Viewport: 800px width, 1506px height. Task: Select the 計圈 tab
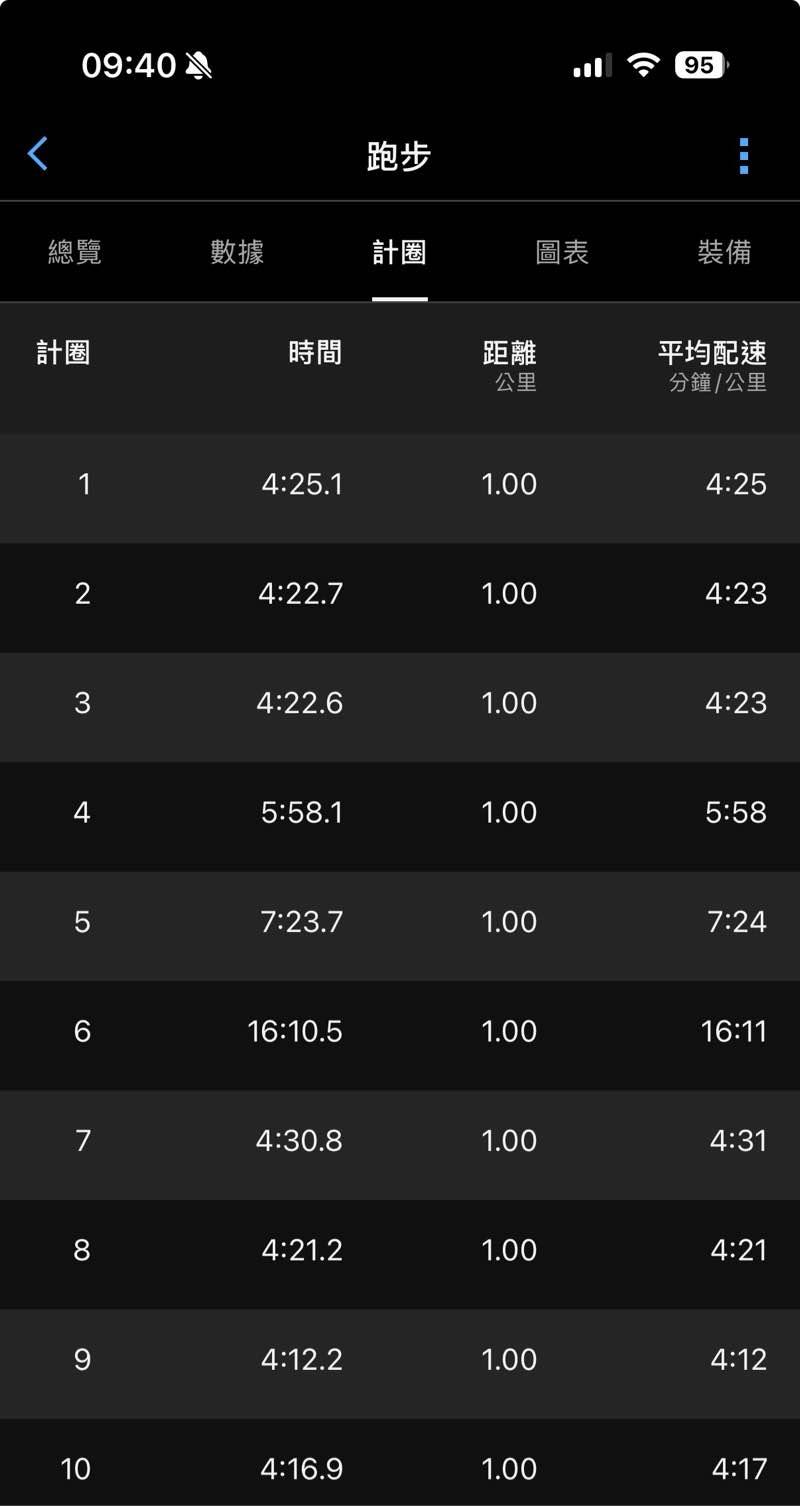(x=399, y=252)
